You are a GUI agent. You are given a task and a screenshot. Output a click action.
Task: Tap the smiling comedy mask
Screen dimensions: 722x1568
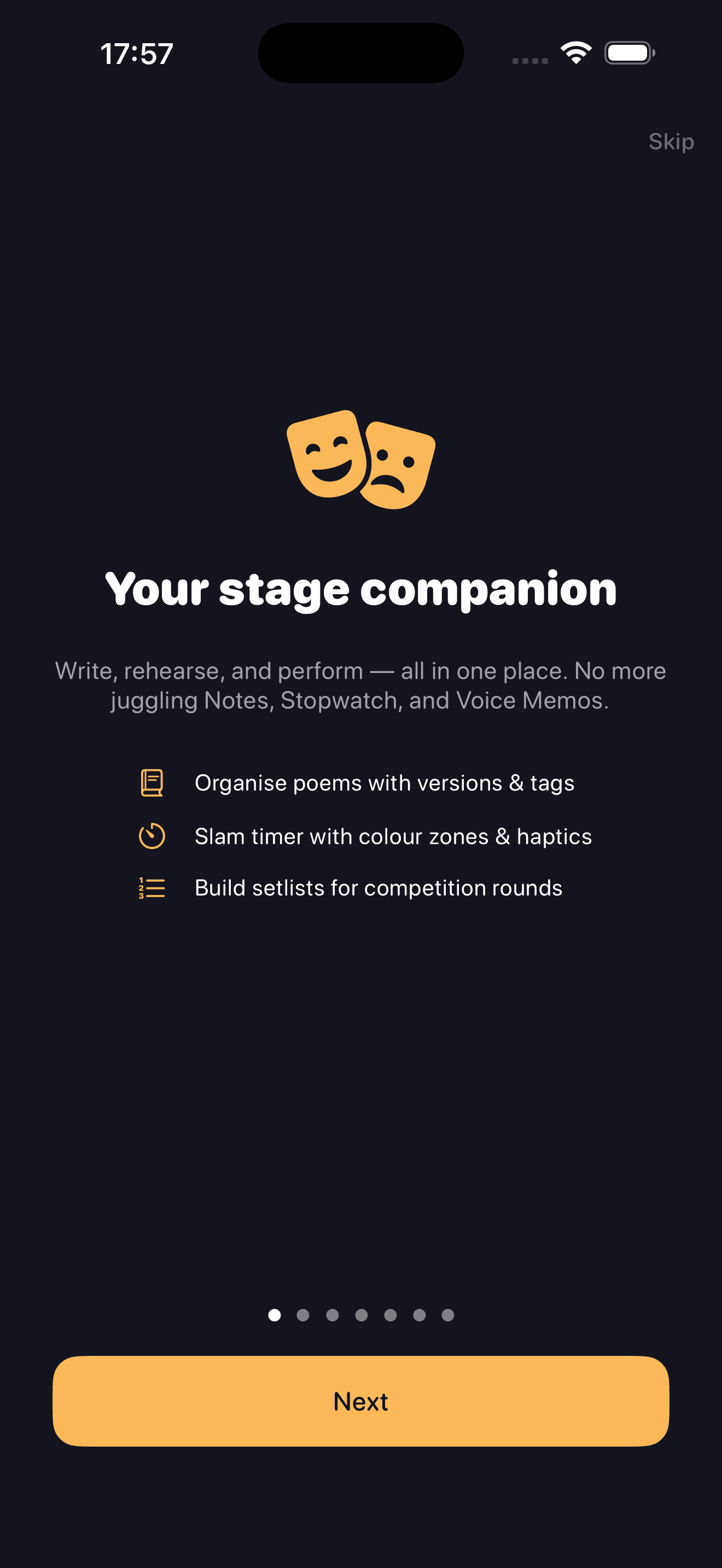pos(329,453)
